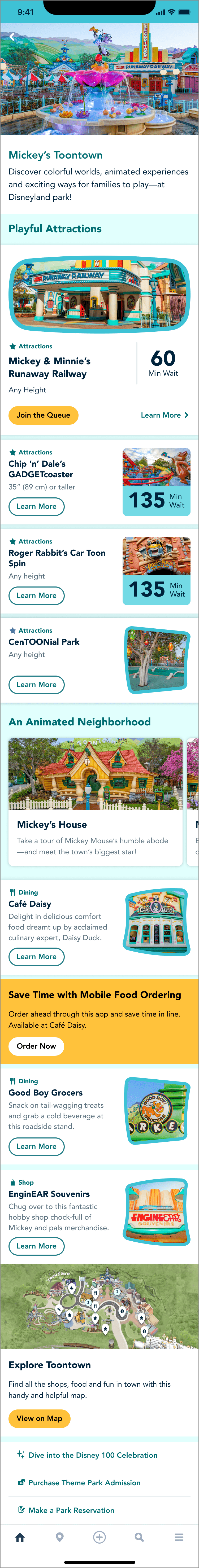This screenshot has height=1568, width=199.
Task: Tap Order Now for mobile food ordering
Action: [37, 1046]
